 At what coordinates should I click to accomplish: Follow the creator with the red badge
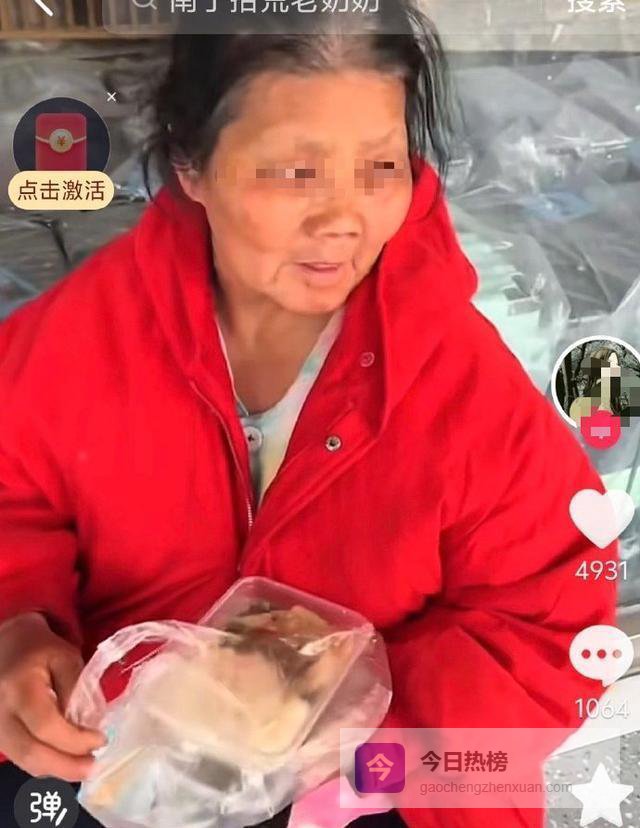click(599, 430)
